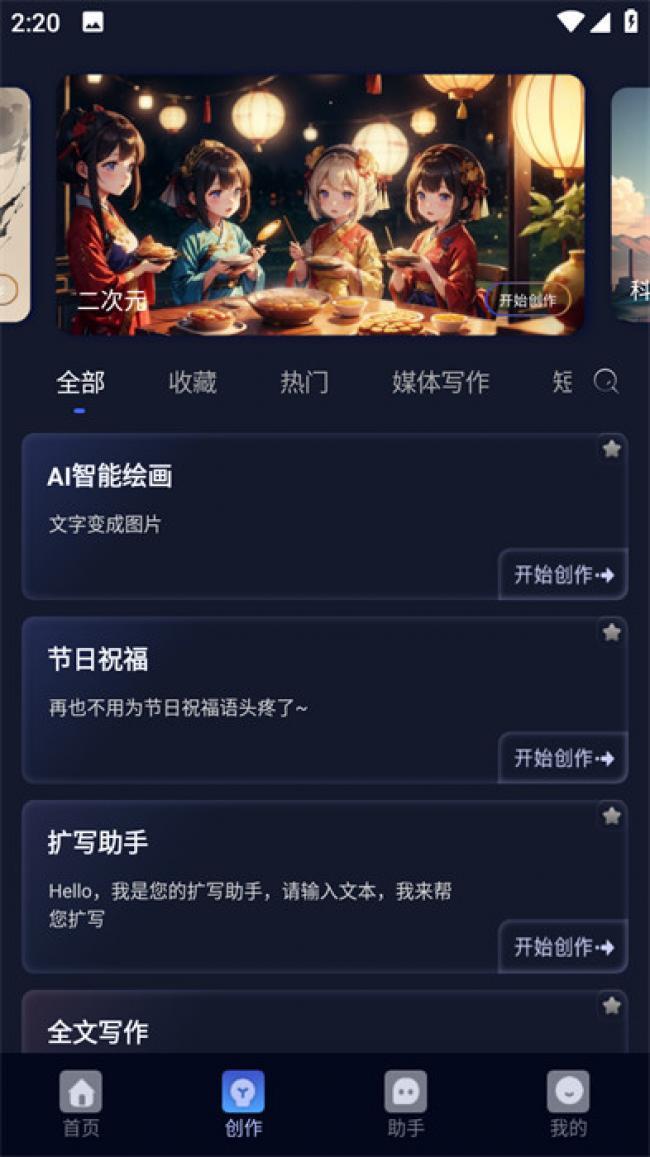Screen dimensions: 650x1157
Task: Switch to the 收藏 tab
Action: (192, 381)
